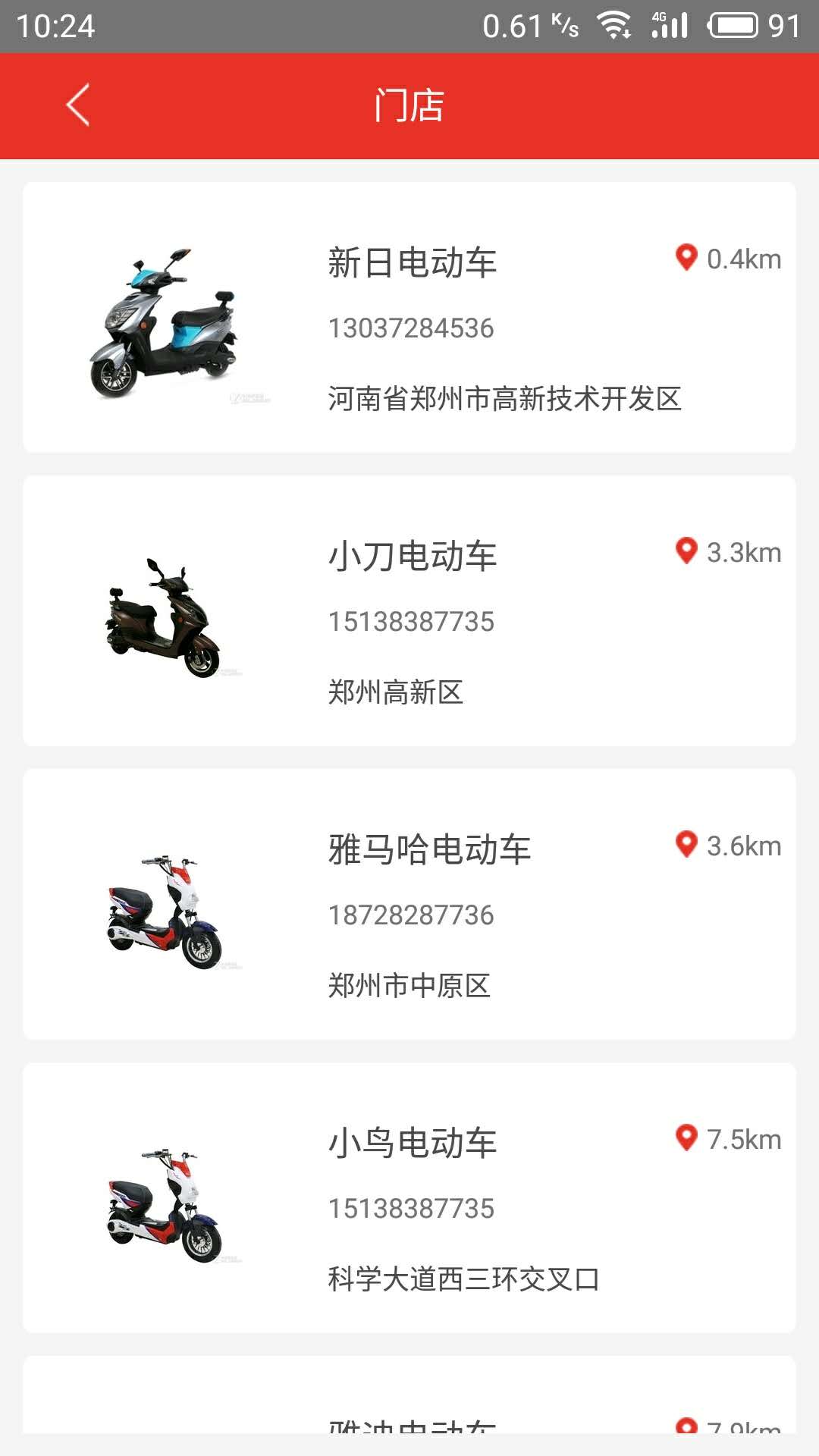The image size is (819, 1456).
Task: Tap the 门店 page title
Action: click(409, 106)
